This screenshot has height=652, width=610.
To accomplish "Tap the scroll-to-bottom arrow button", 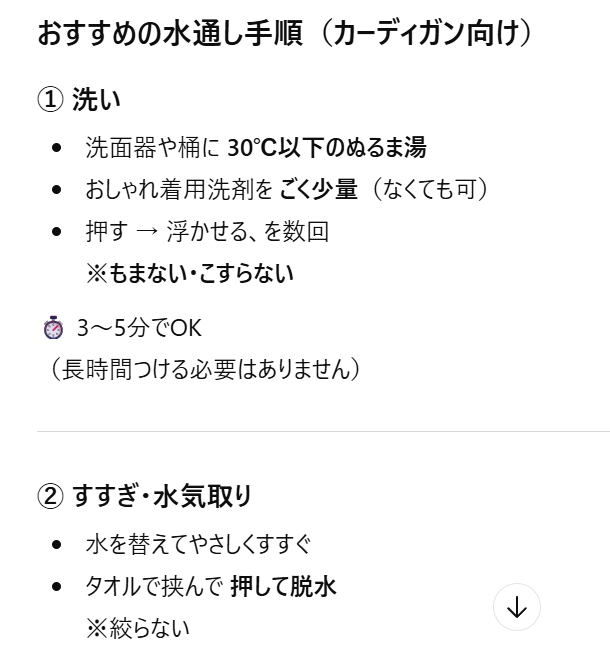I will tap(517, 607).
